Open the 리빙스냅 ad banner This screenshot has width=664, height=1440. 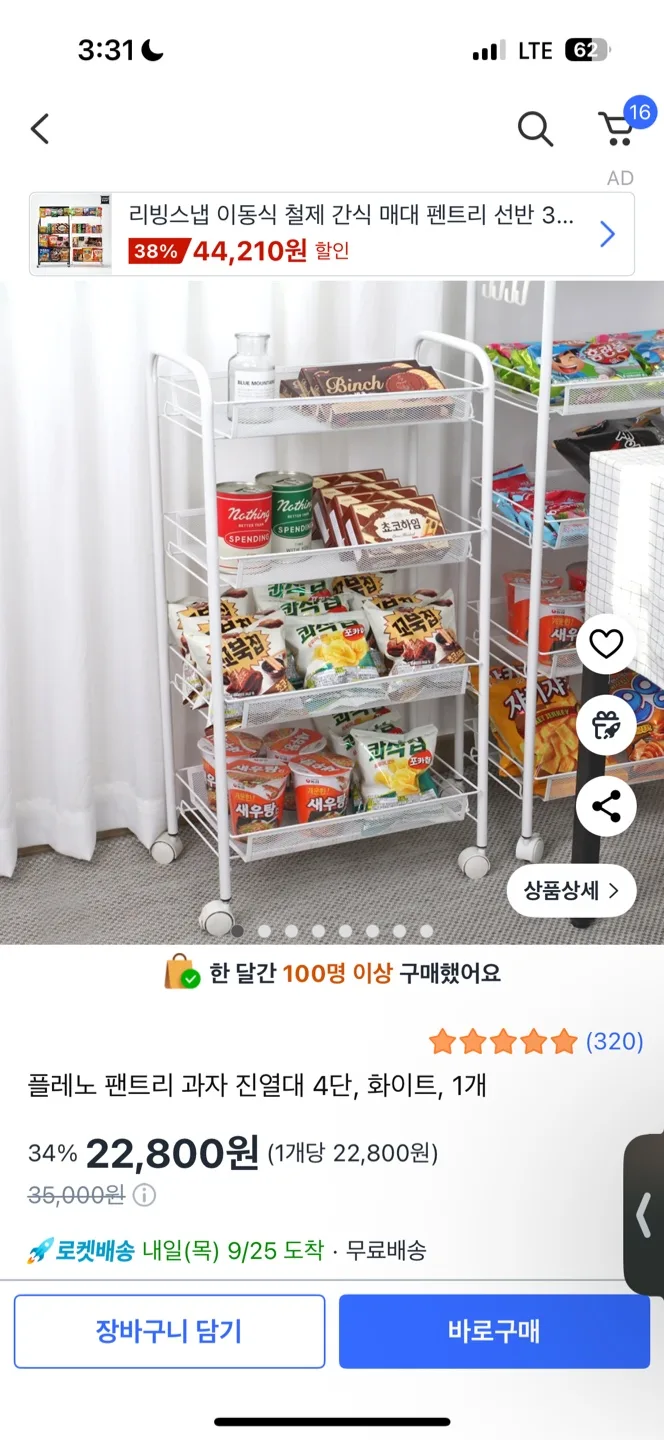pyautogui.click(x=331, y=234)
